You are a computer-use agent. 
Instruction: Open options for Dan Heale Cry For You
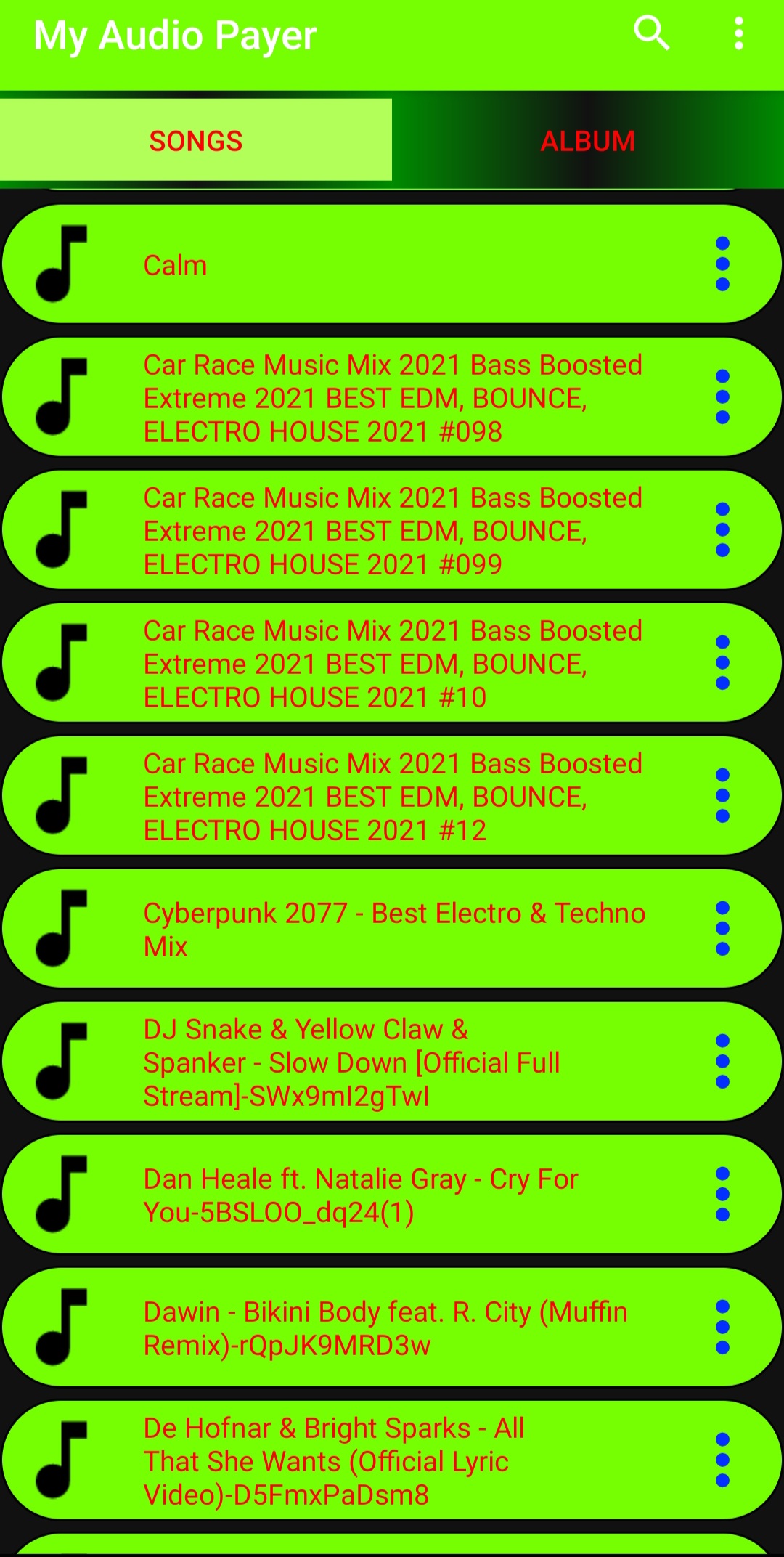(x=721, y=1195)
